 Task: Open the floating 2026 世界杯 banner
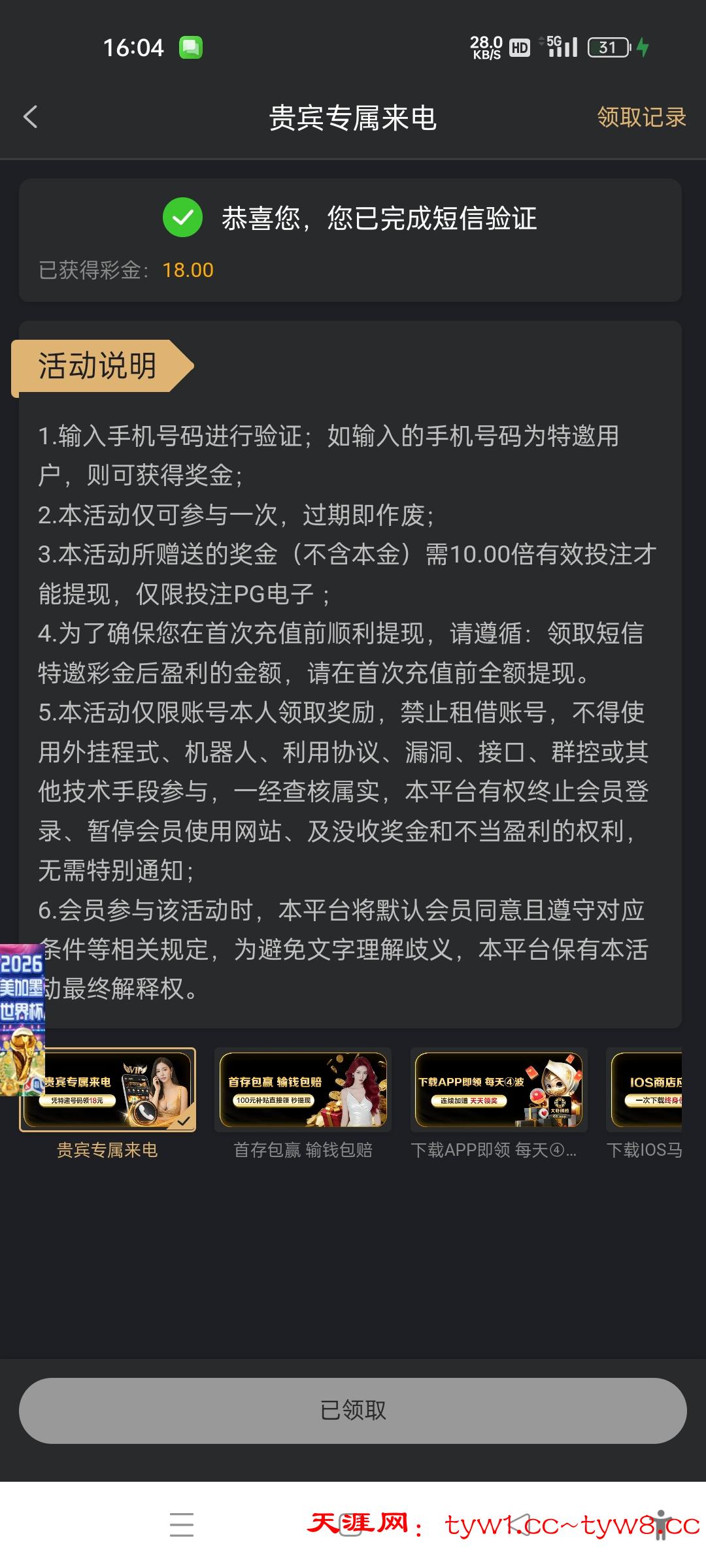[x=22, y=1019]
